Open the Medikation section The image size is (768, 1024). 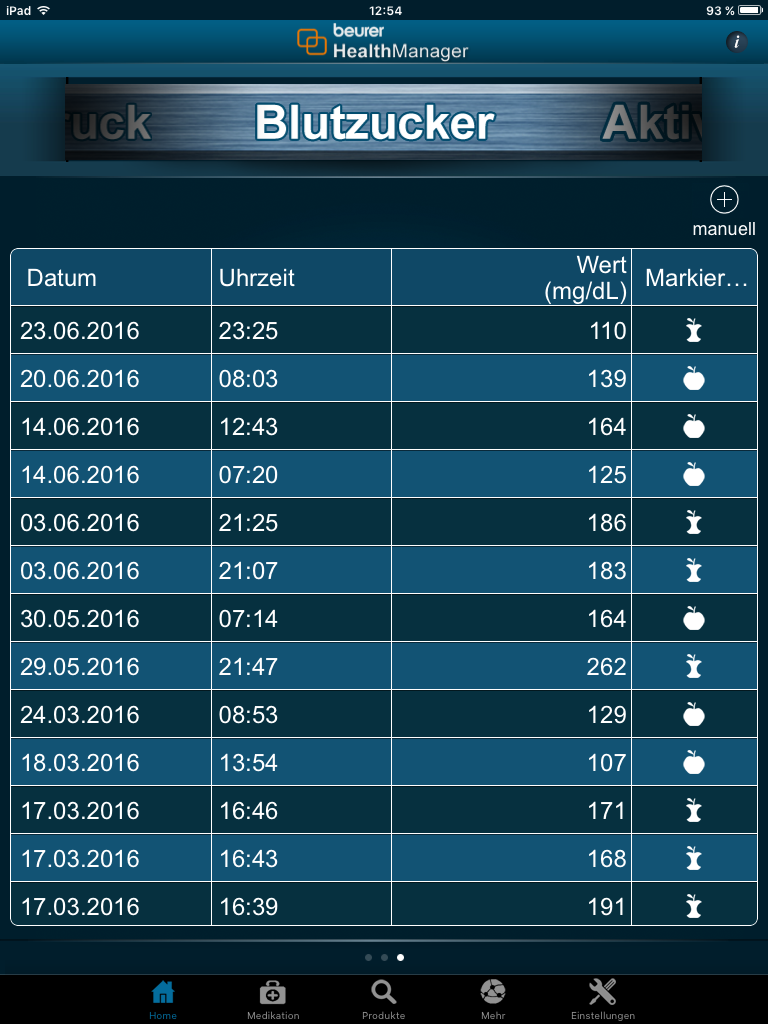[x=271, y=993]
